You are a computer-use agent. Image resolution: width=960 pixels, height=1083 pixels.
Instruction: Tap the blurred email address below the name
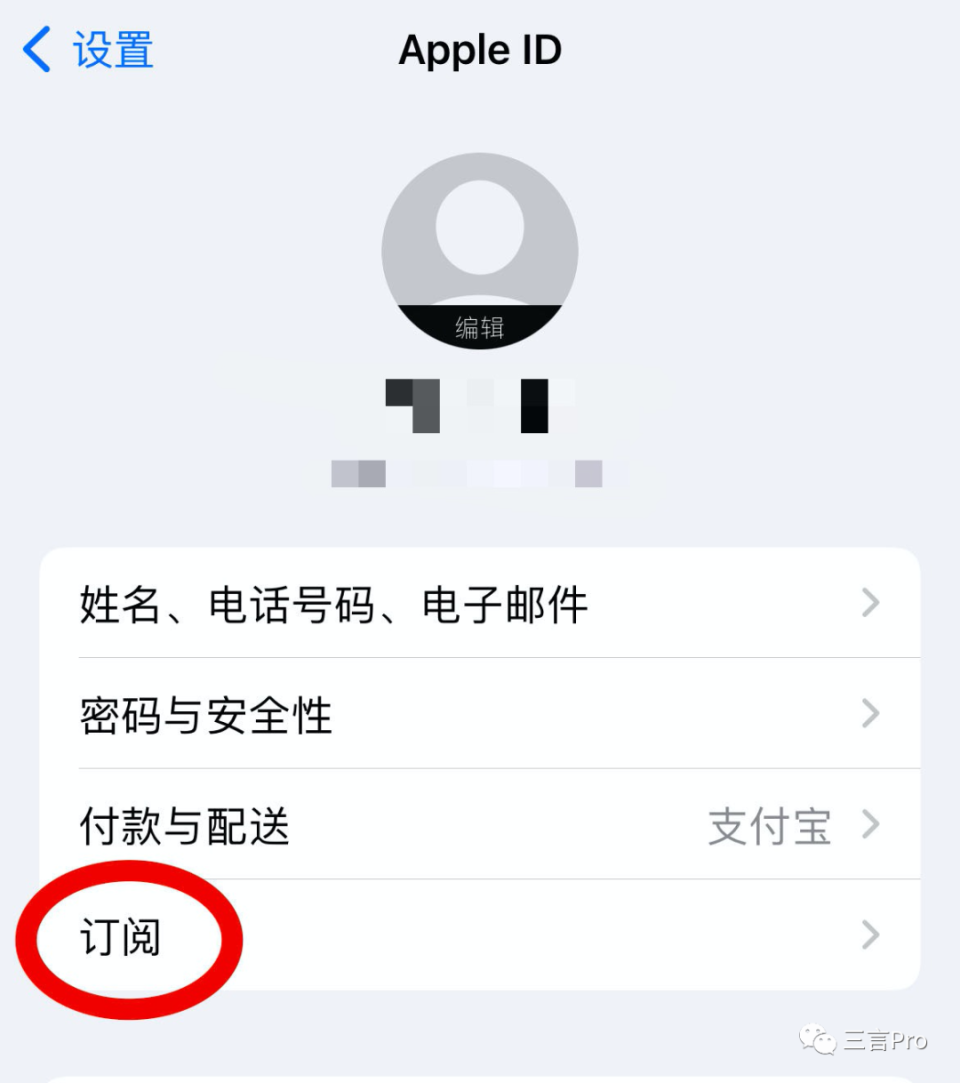click(x=470, y=470)
